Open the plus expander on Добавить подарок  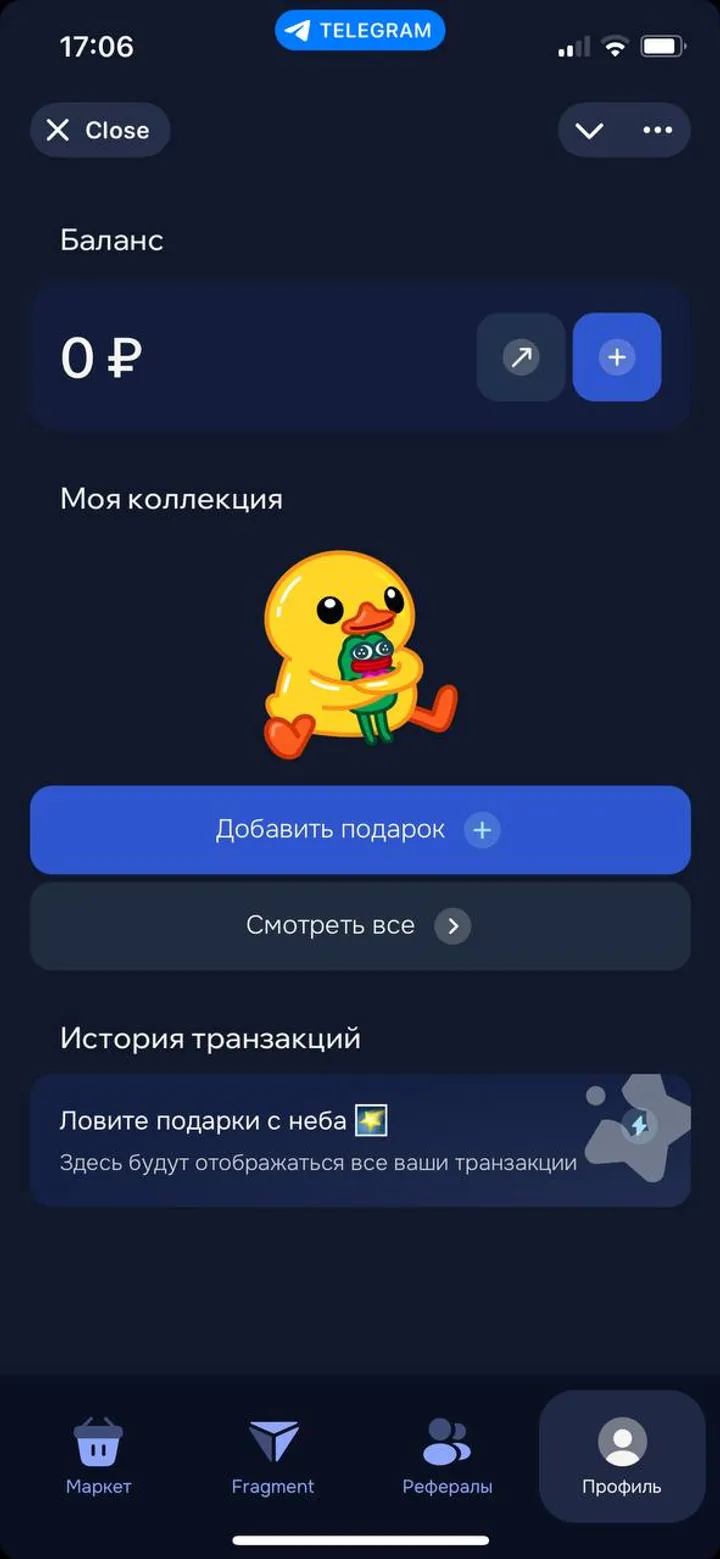coord(481,830)
